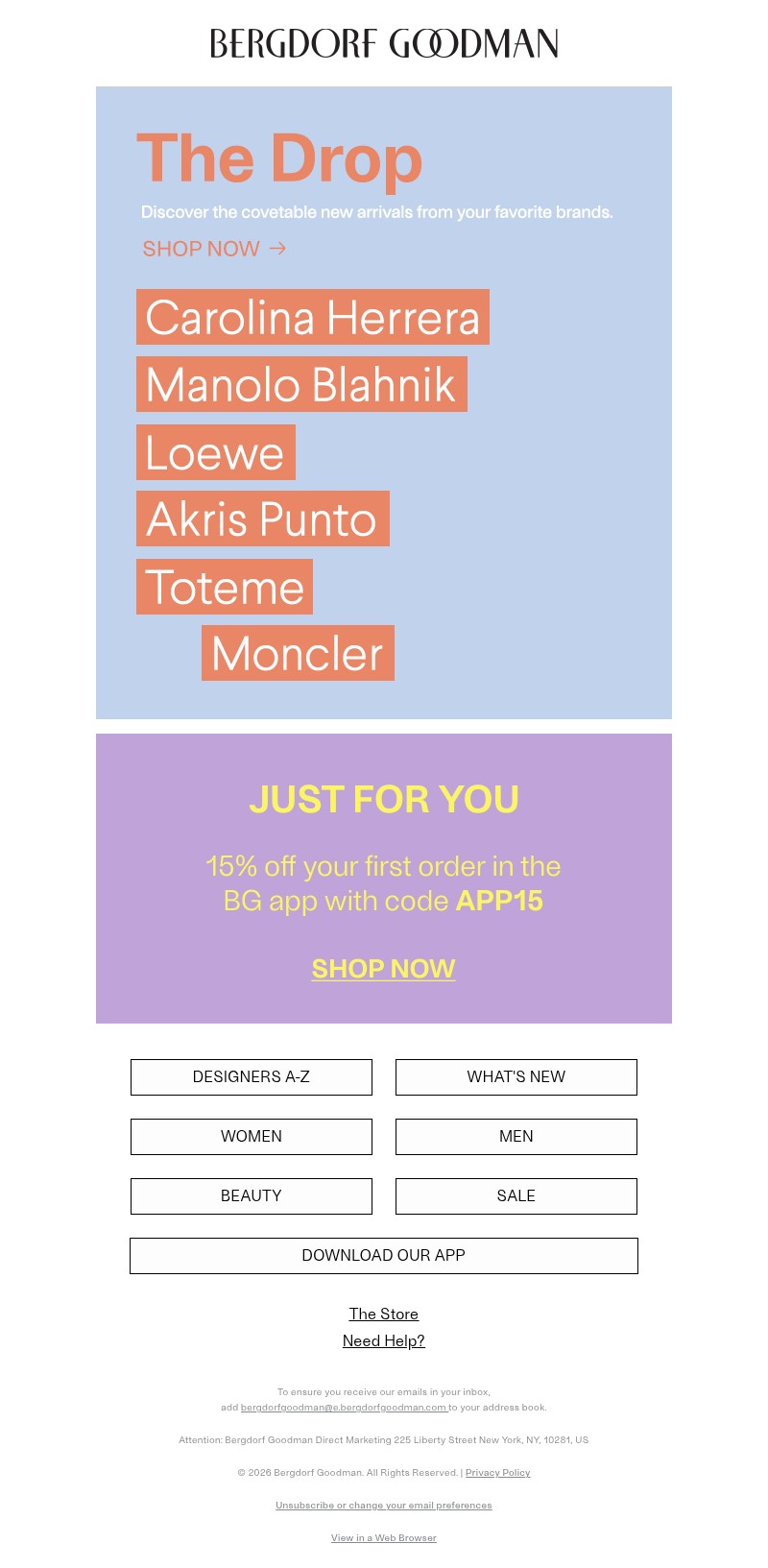768x1568 pixels.
Task: Open the Carolina Herrera brand link
Action: click(313, 317)
